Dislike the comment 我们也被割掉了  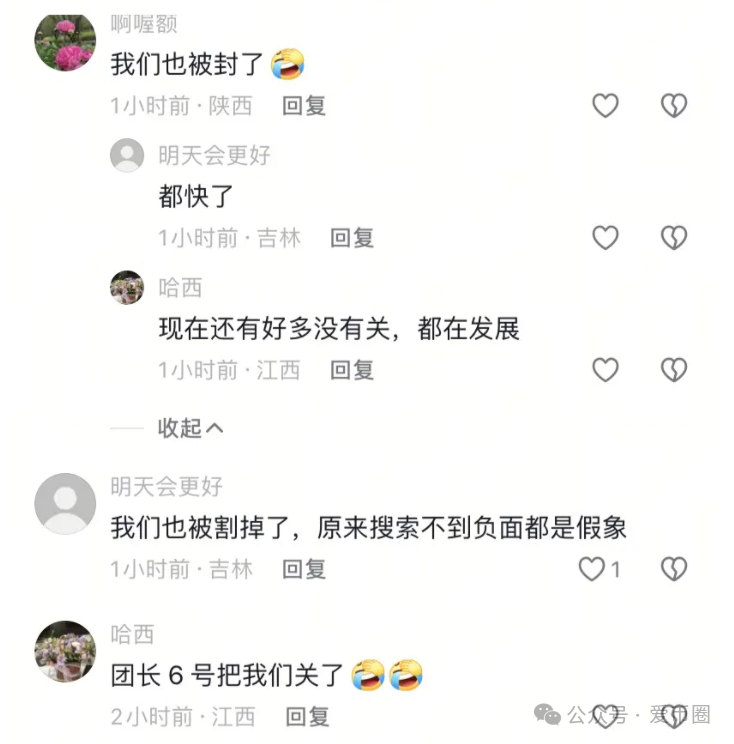[x=674, y=569]
